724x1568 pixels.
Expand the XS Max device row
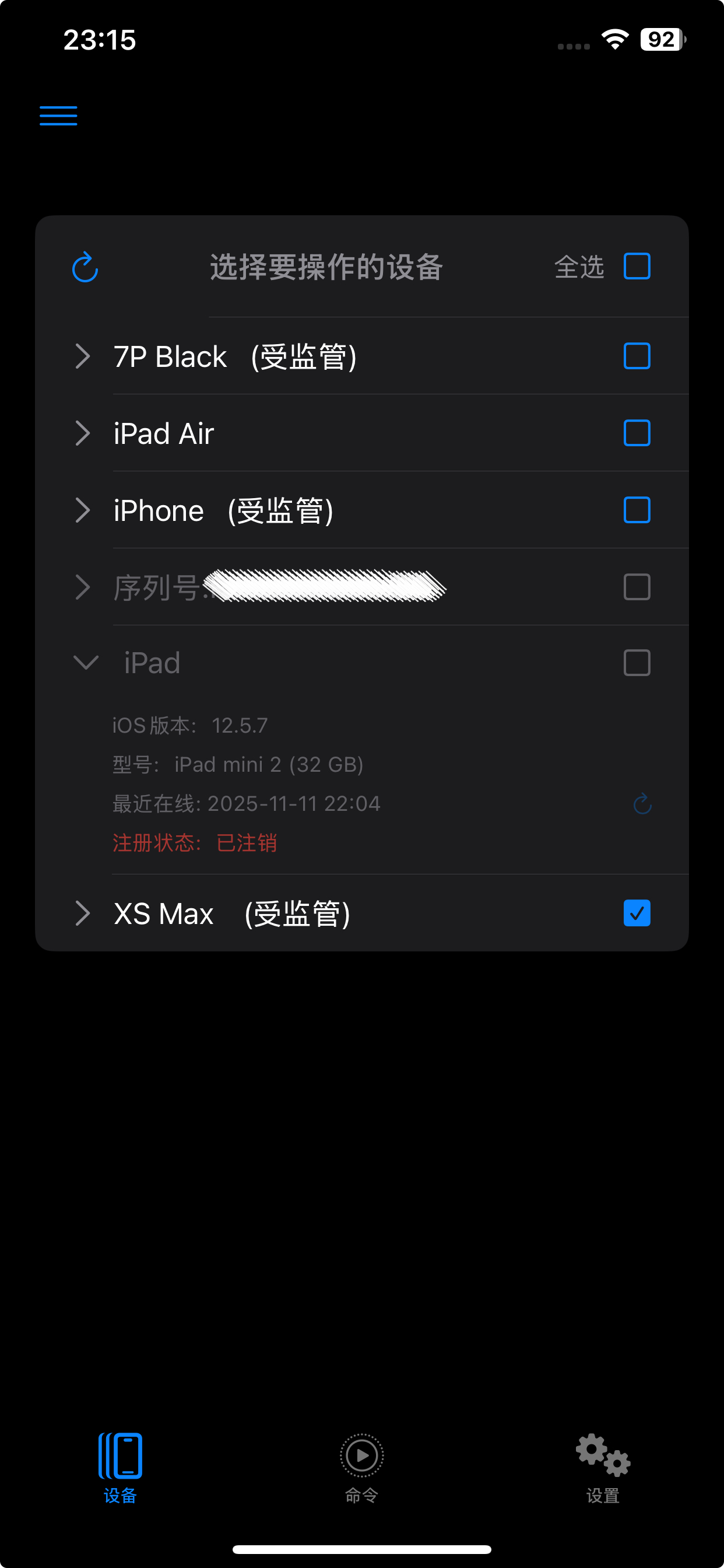pos(83,913)
